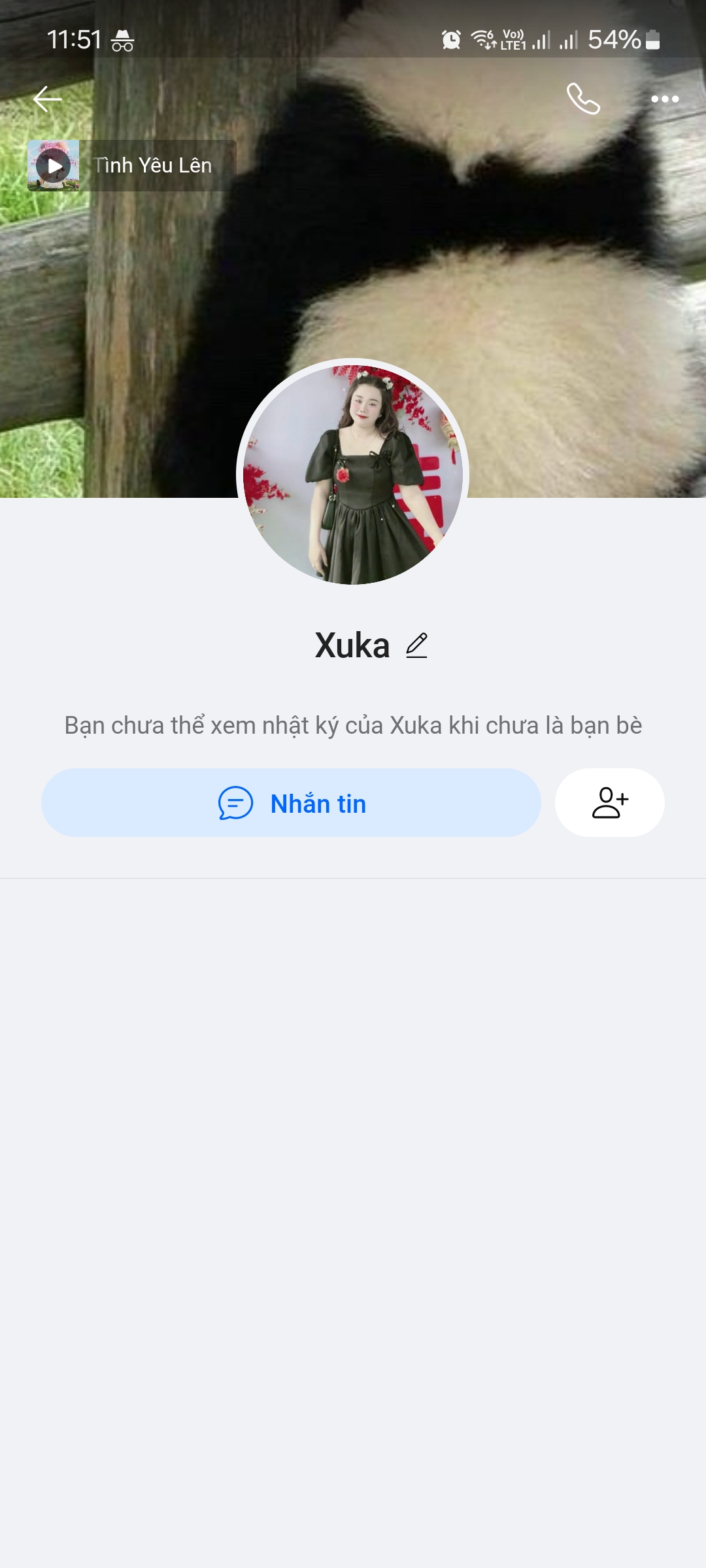
Task: Send a friend request to Xuka
Action: pyautogui.click(x=609, y=803)
